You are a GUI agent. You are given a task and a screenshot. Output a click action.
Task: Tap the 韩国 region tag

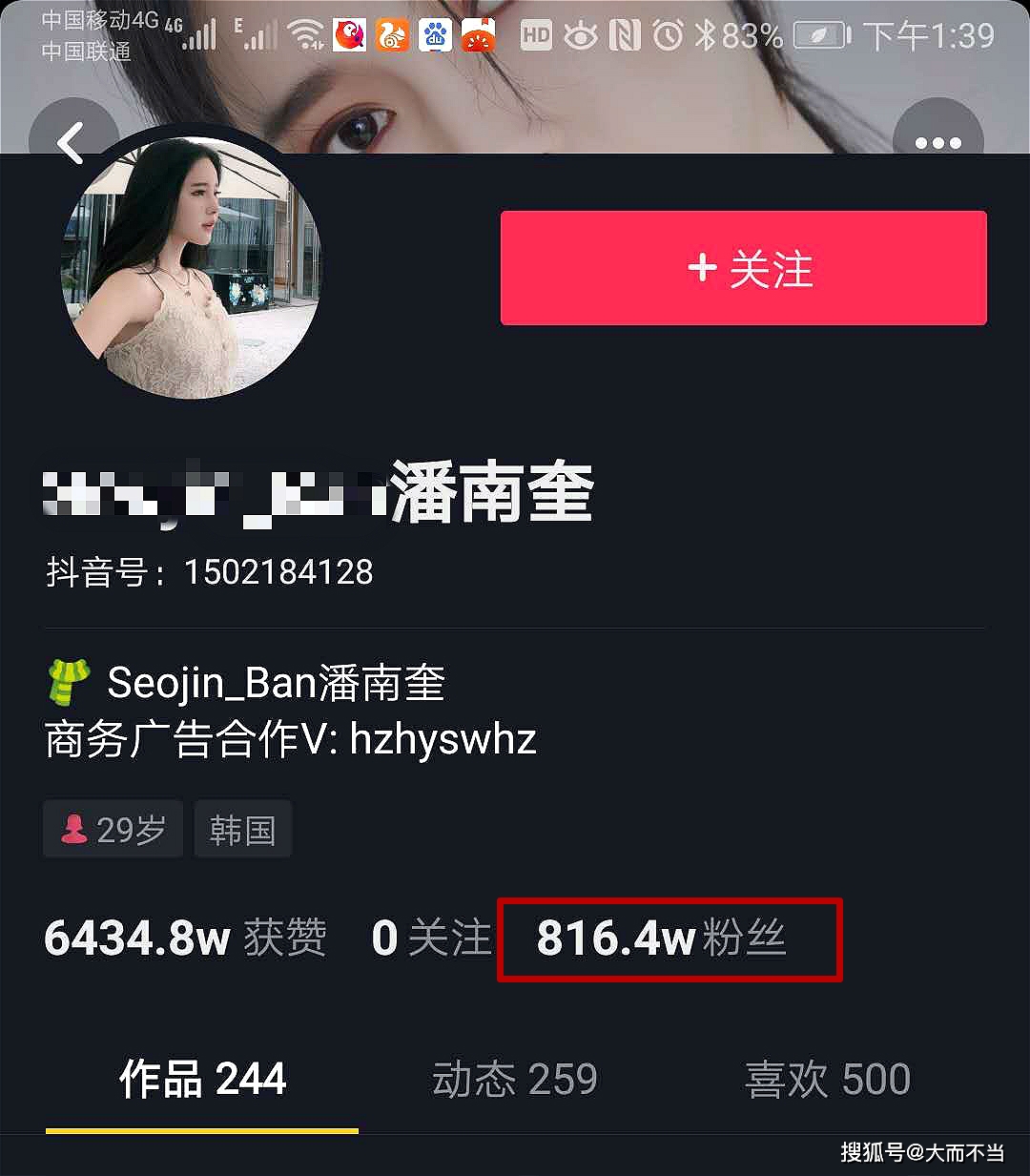click(x=242, y=829)
